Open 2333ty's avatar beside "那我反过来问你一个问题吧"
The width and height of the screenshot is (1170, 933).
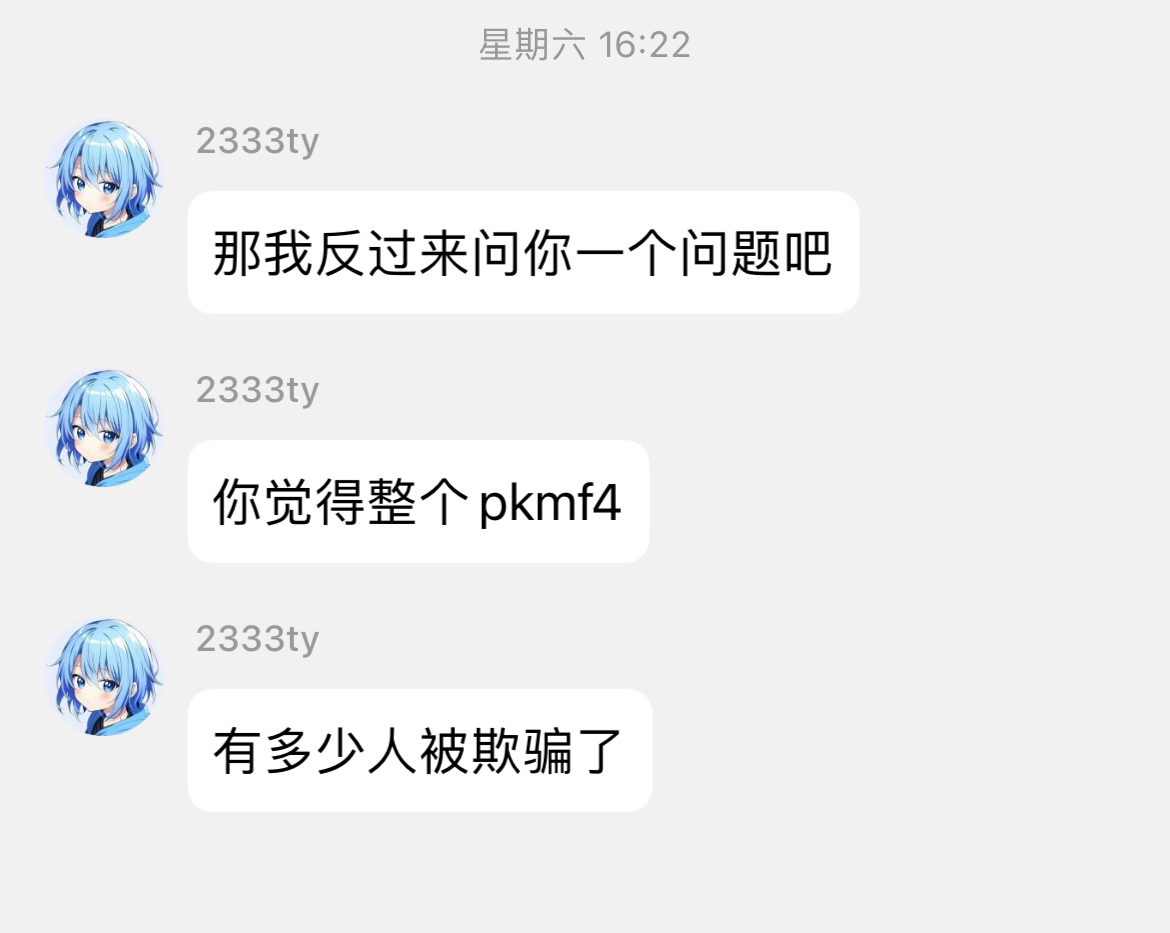104,179
